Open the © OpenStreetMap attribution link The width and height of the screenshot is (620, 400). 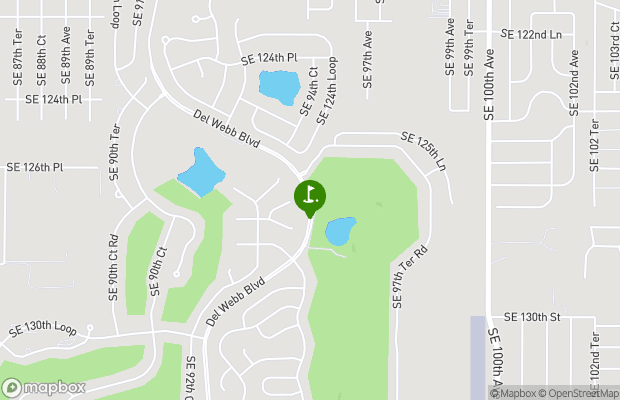click(x=580, y=393)
